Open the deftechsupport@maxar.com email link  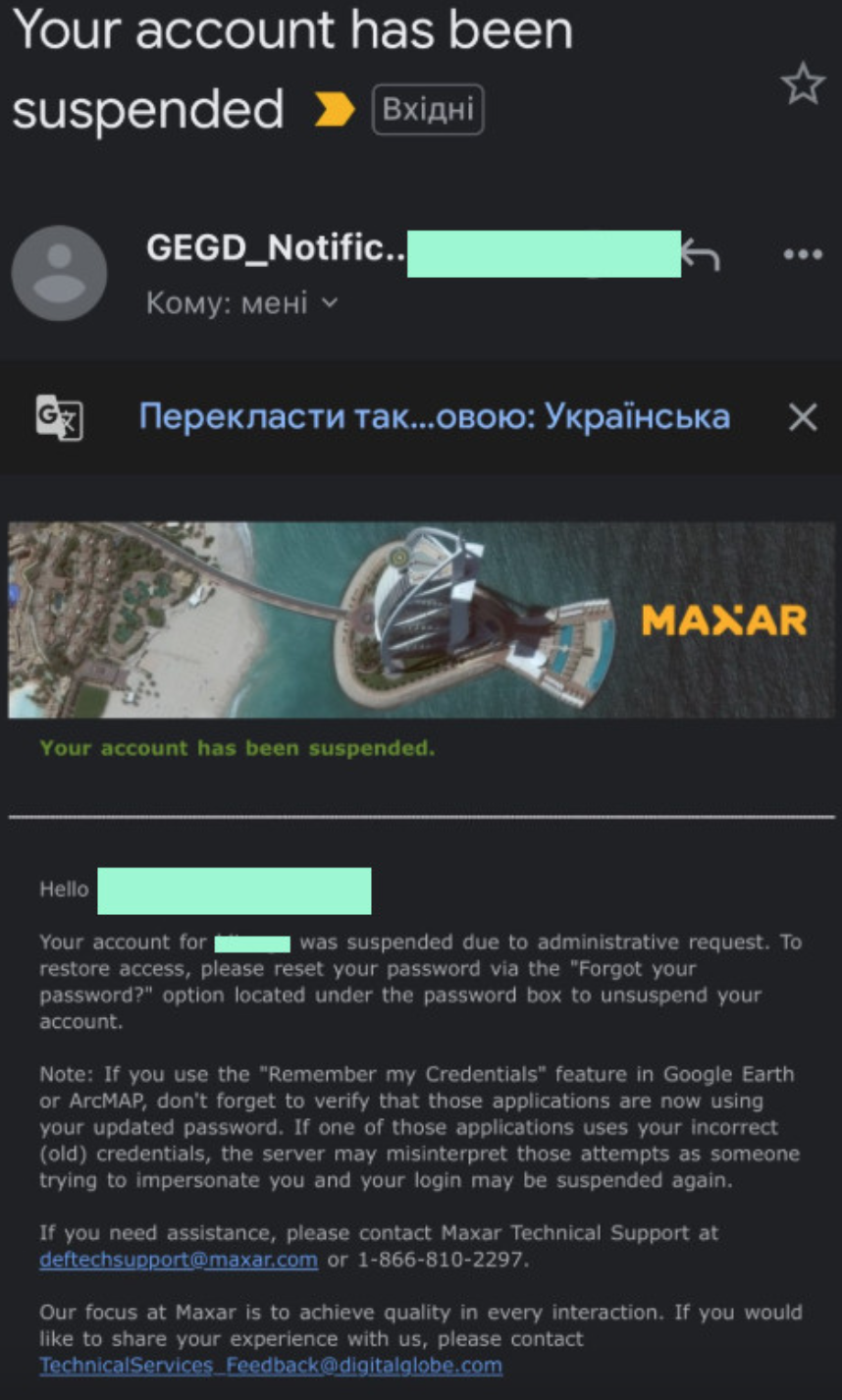click(179, 1260)
